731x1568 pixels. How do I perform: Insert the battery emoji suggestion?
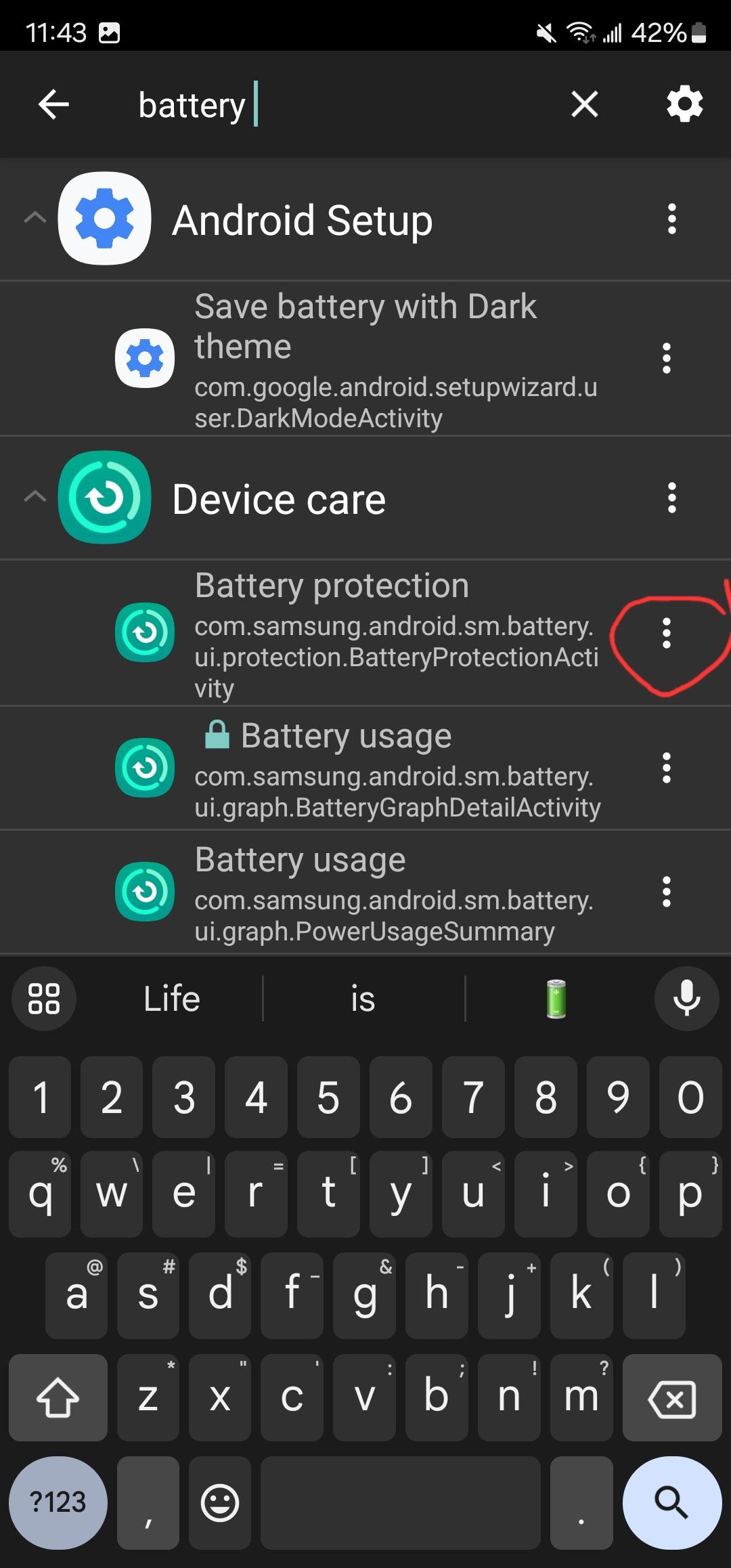tap(556, 999)
